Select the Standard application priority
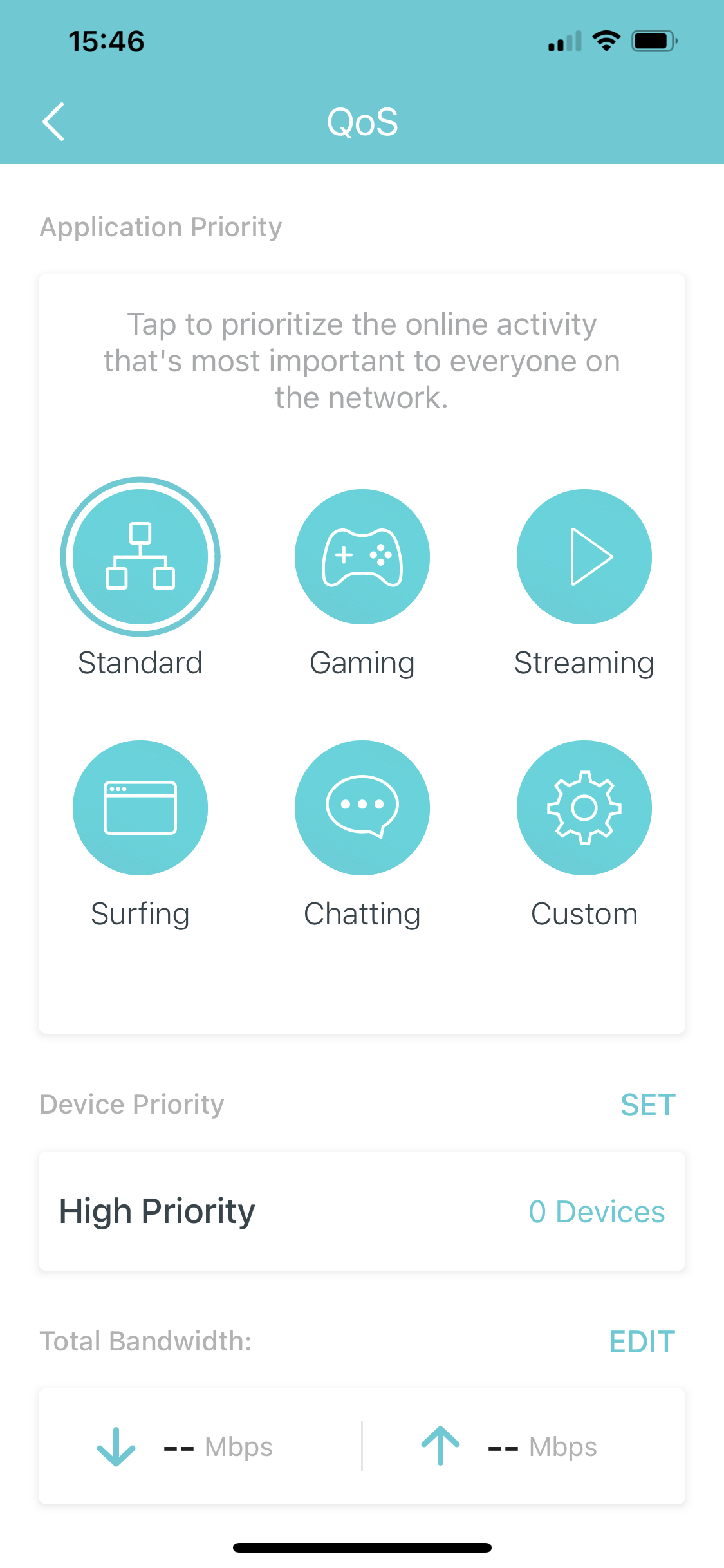 [140, 557]
